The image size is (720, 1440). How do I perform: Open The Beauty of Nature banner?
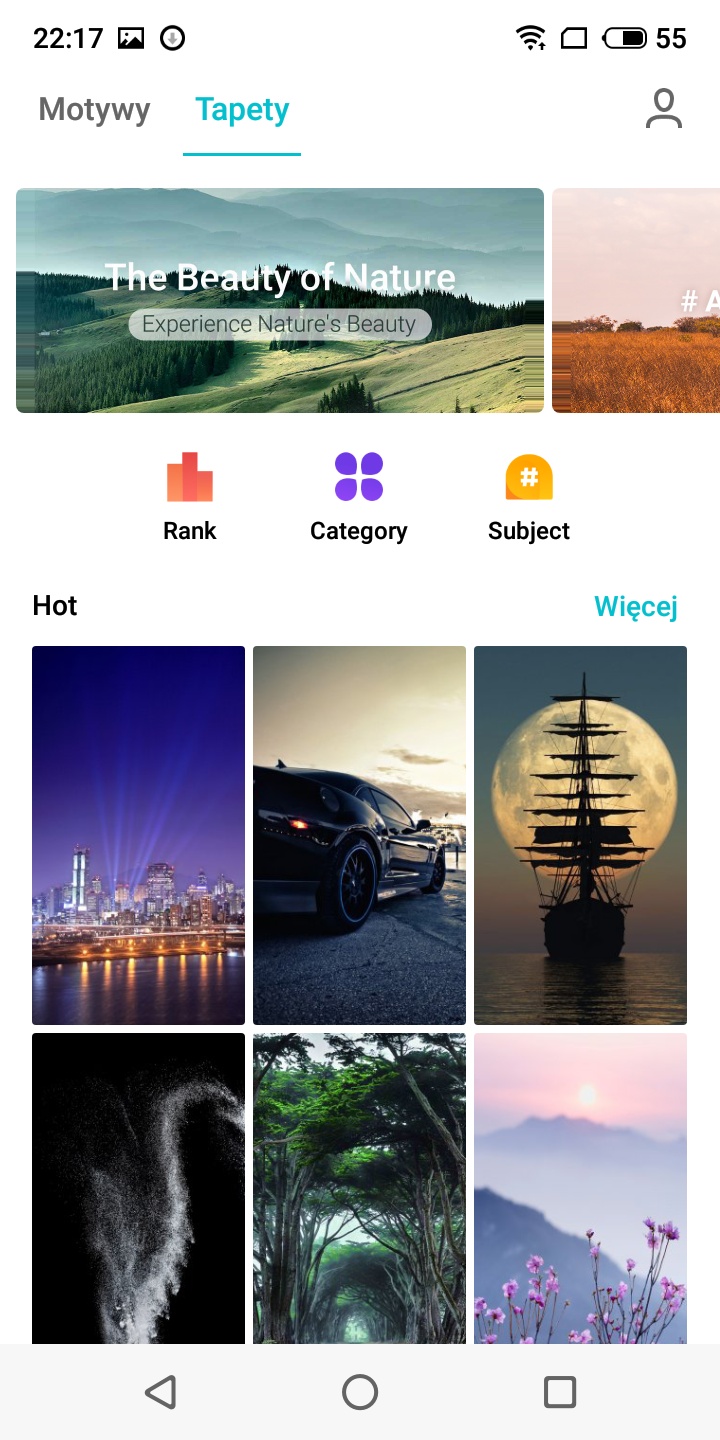tap(280, 300)
